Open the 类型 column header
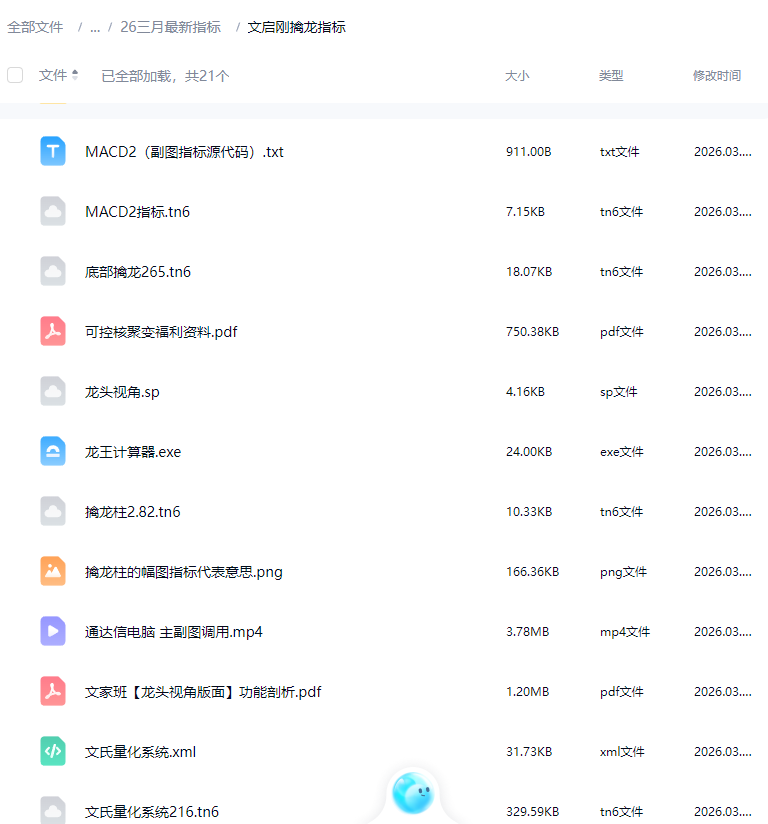This screenshot has height=824, width=768. 612,74
